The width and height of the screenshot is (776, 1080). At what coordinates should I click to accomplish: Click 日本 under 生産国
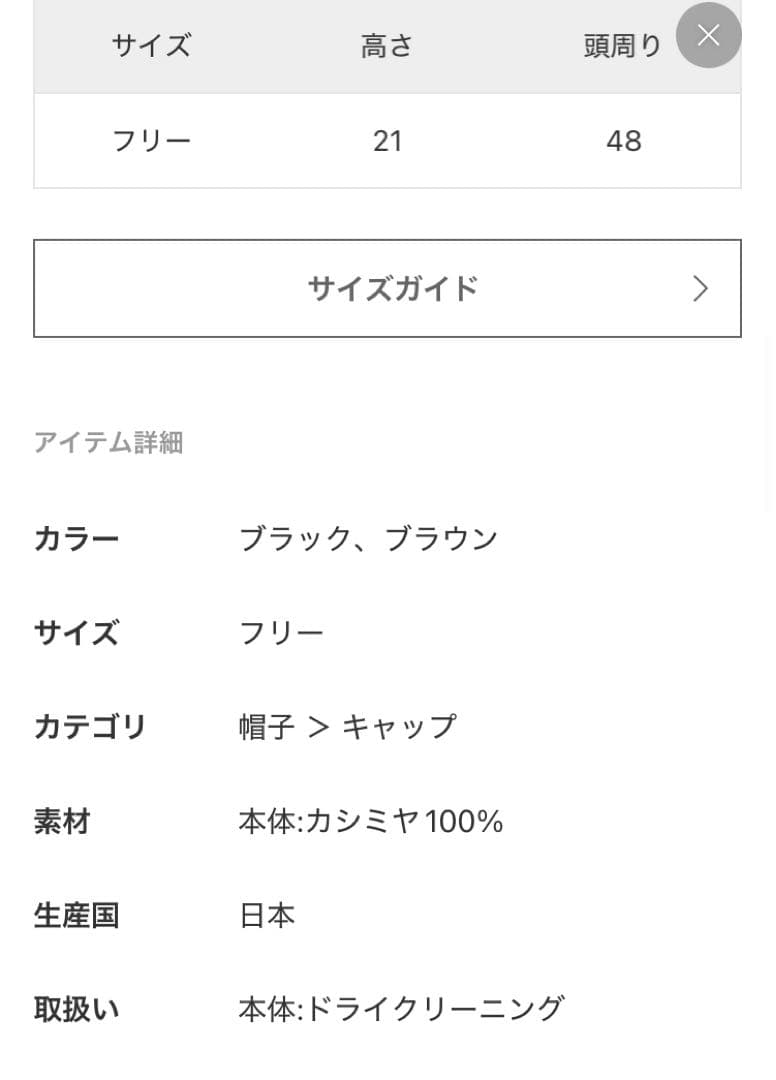[x=267, y=914]
